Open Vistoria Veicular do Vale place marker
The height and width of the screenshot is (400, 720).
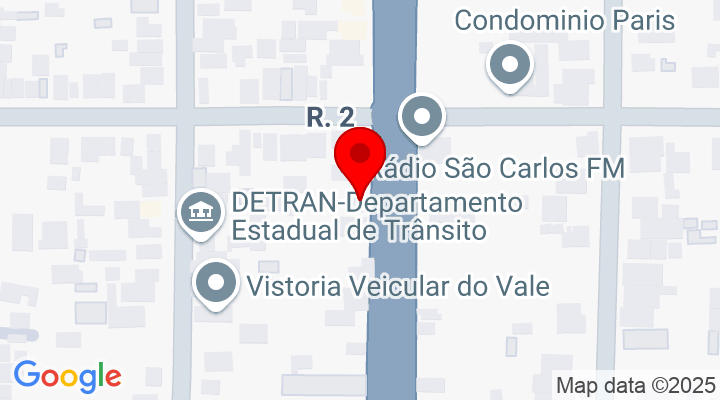click(216, 285)
